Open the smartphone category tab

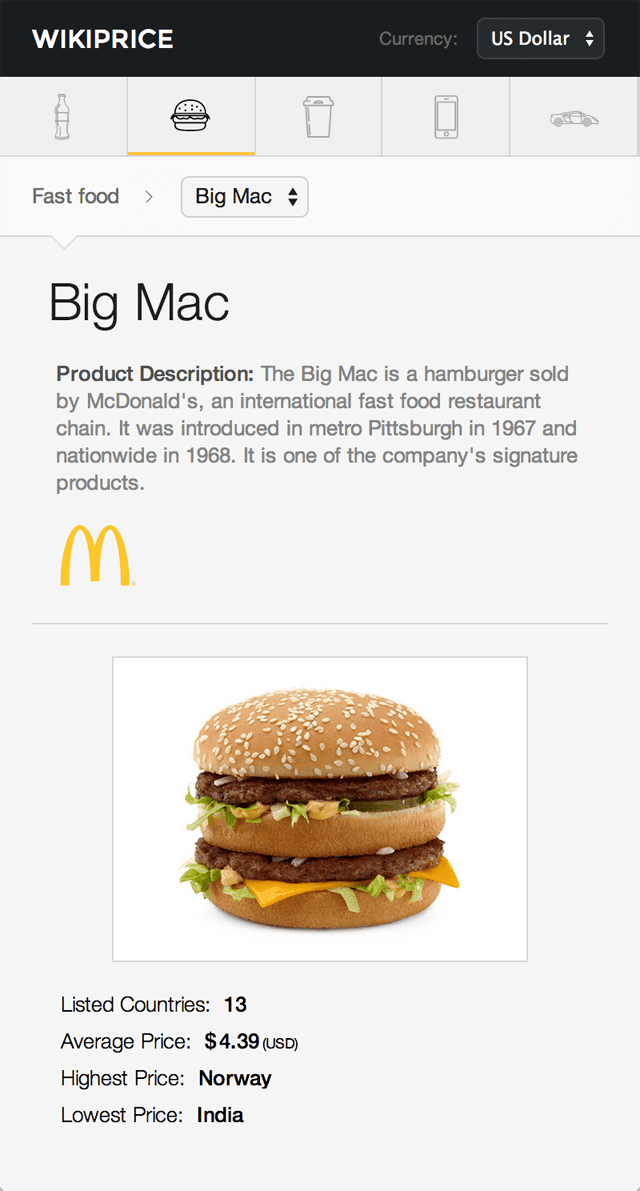[x=446, y=117]
